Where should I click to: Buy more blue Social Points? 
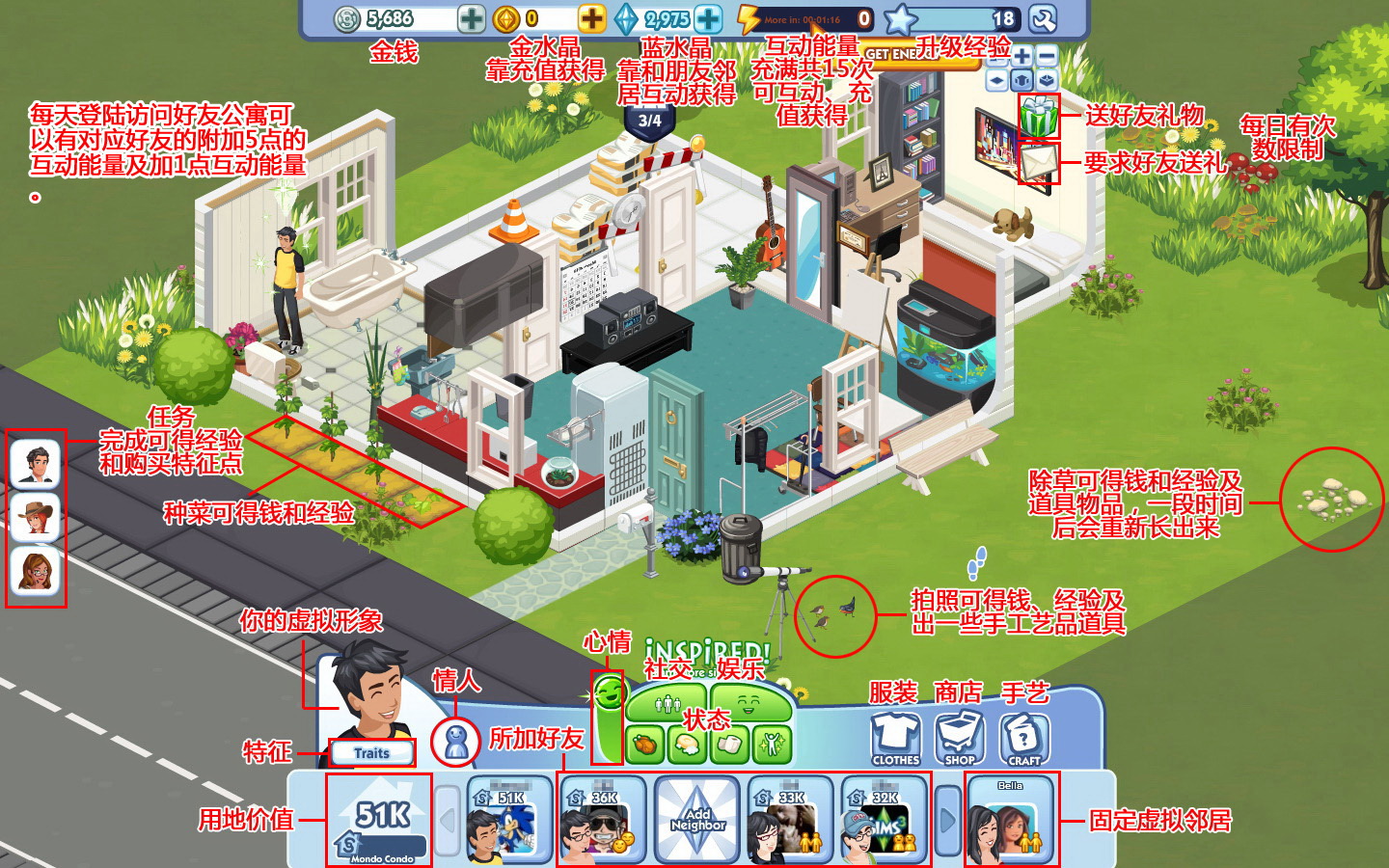[708, 18]
